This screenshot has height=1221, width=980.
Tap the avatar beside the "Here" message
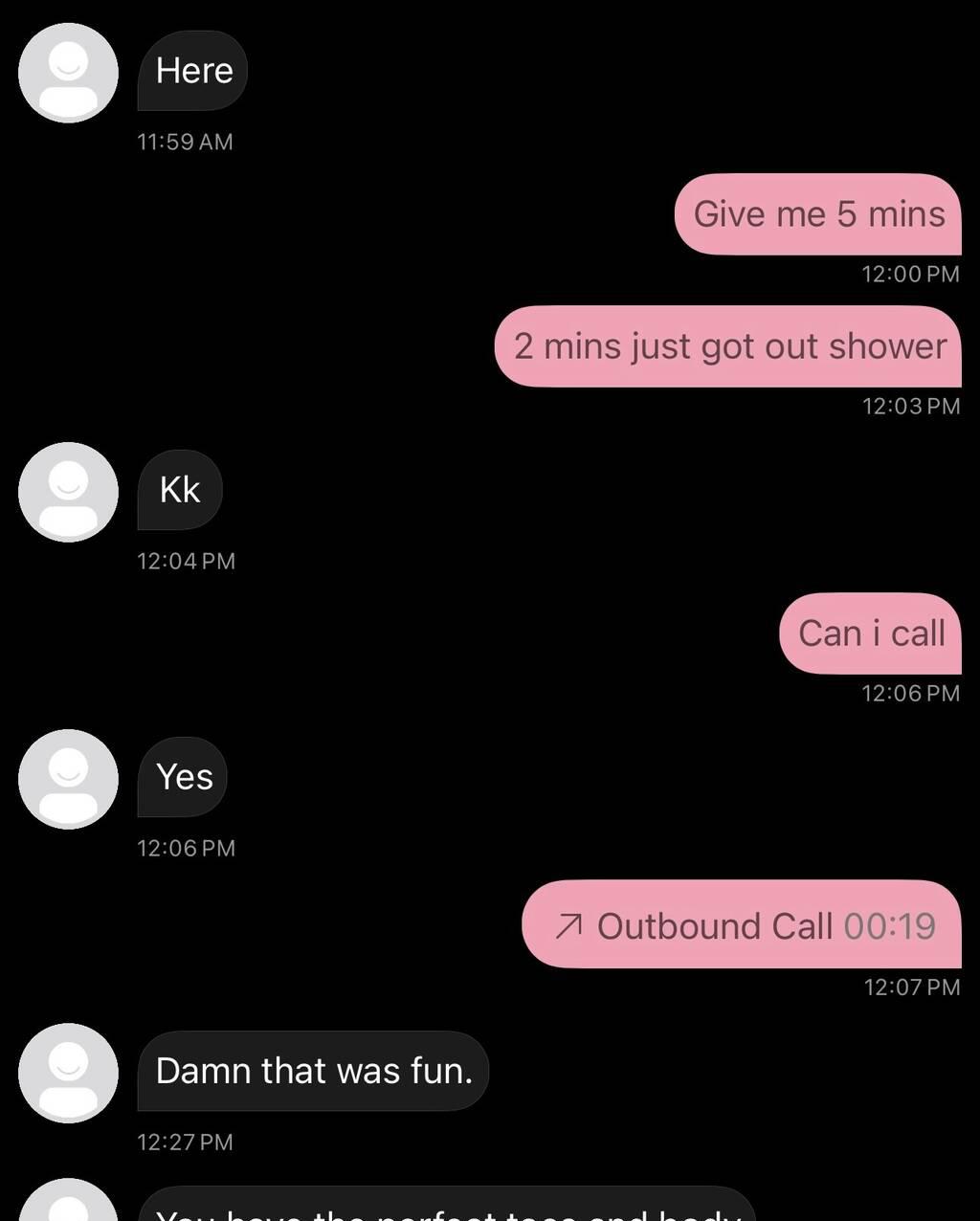point(68,73)
